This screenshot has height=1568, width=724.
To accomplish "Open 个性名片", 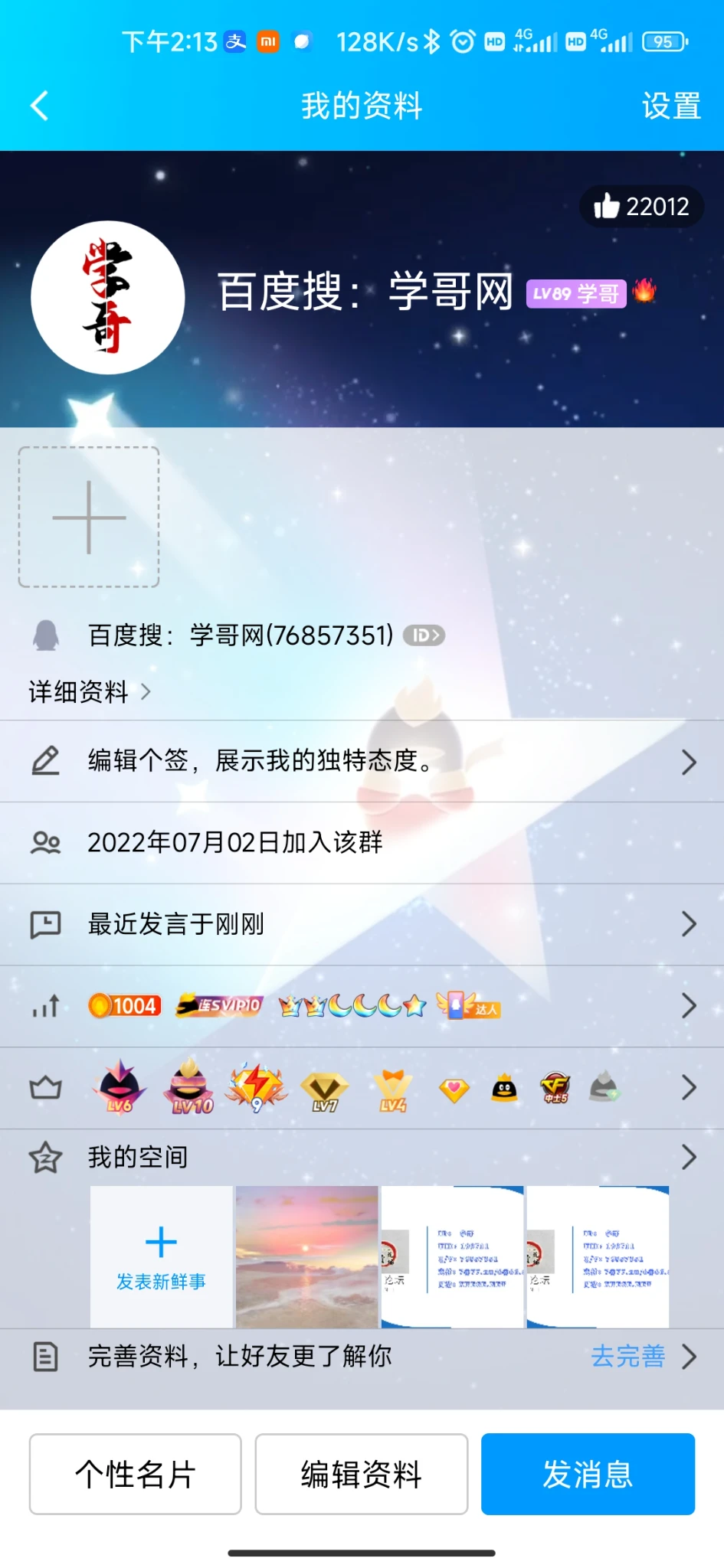I will click(136, 1474).
